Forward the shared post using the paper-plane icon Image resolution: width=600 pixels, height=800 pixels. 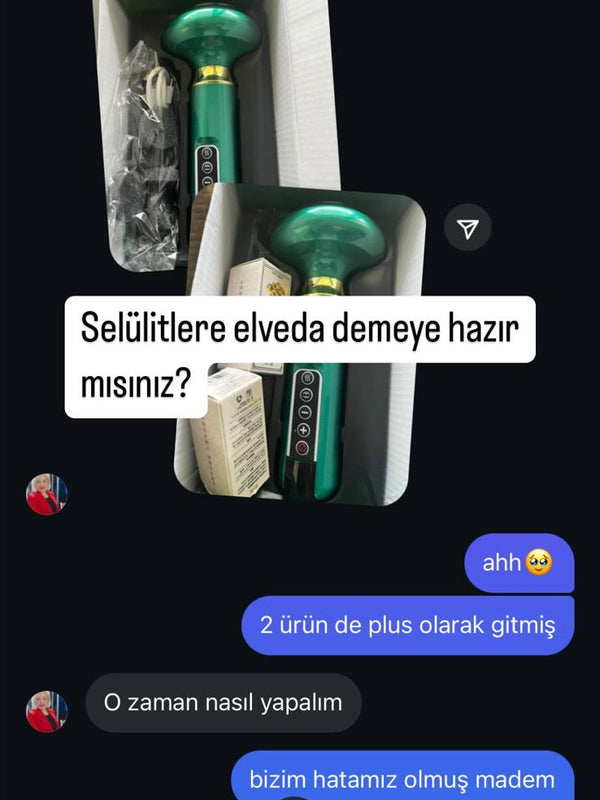pyautogui.click(x=467, y=230)
